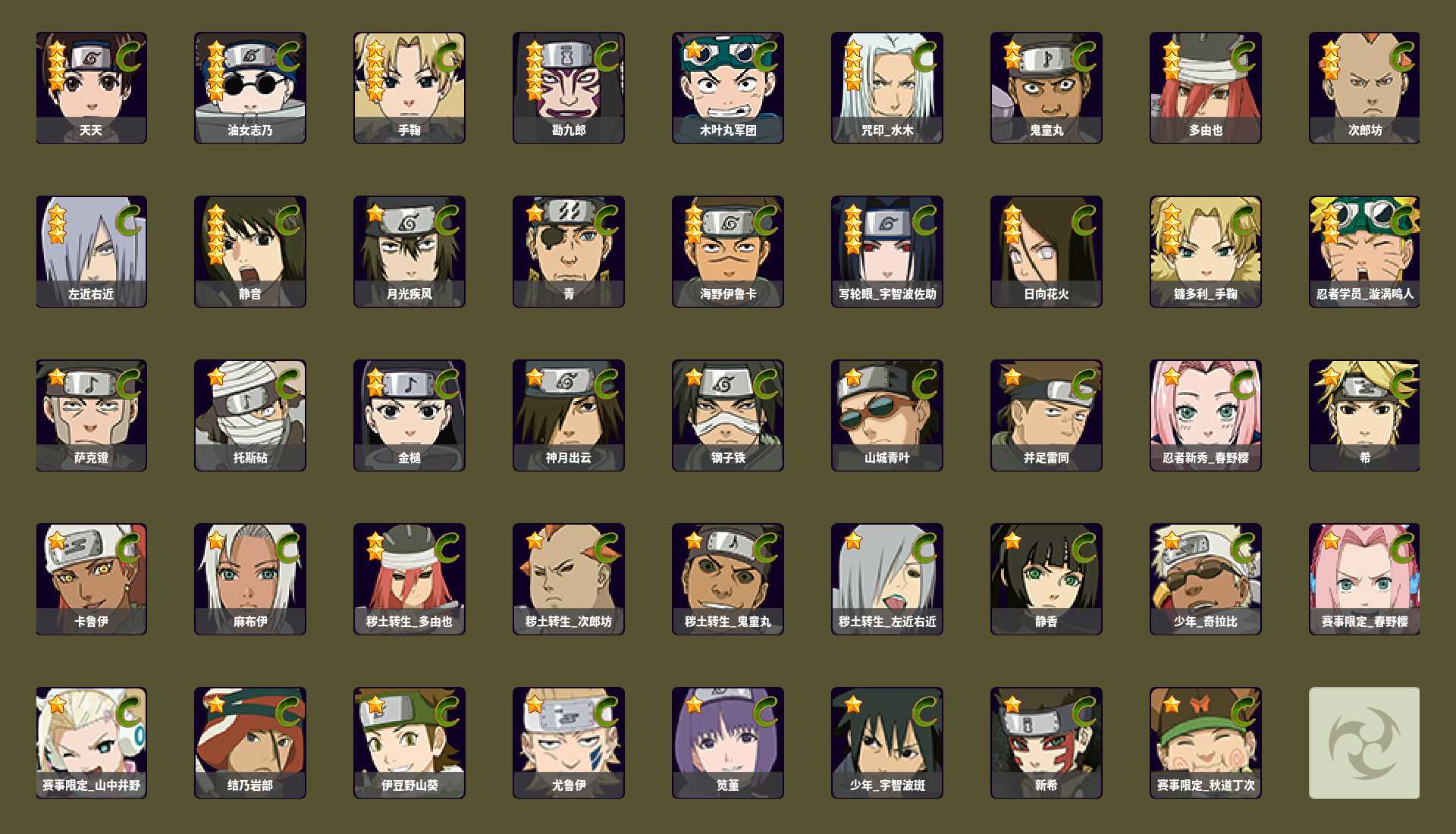Image resolution: width=1456 pixels, height=834 pixels.
Task: Select the 月光疾风 card
Action: click(409, 251)
